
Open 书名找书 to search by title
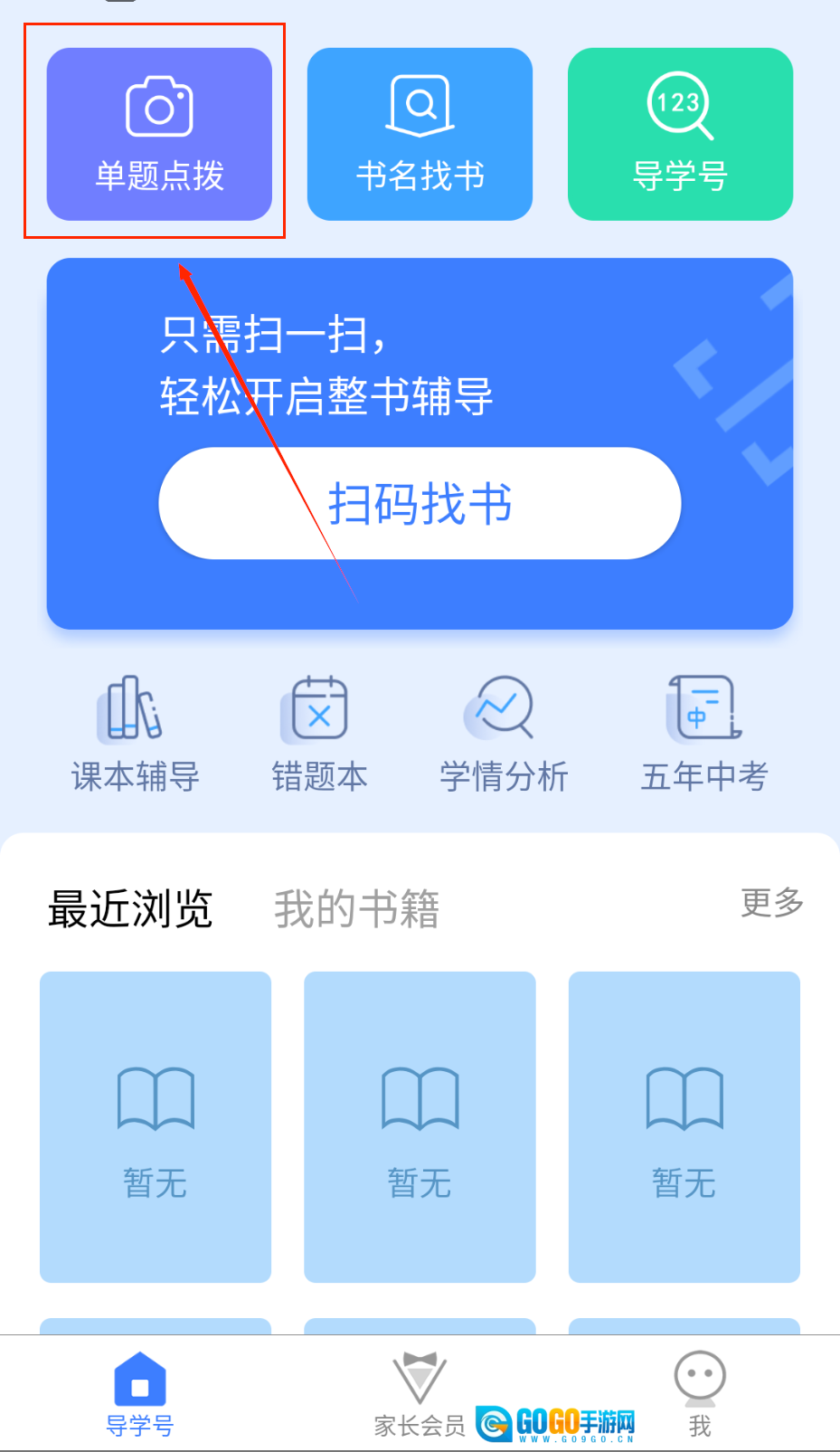(x=420, y=134)
